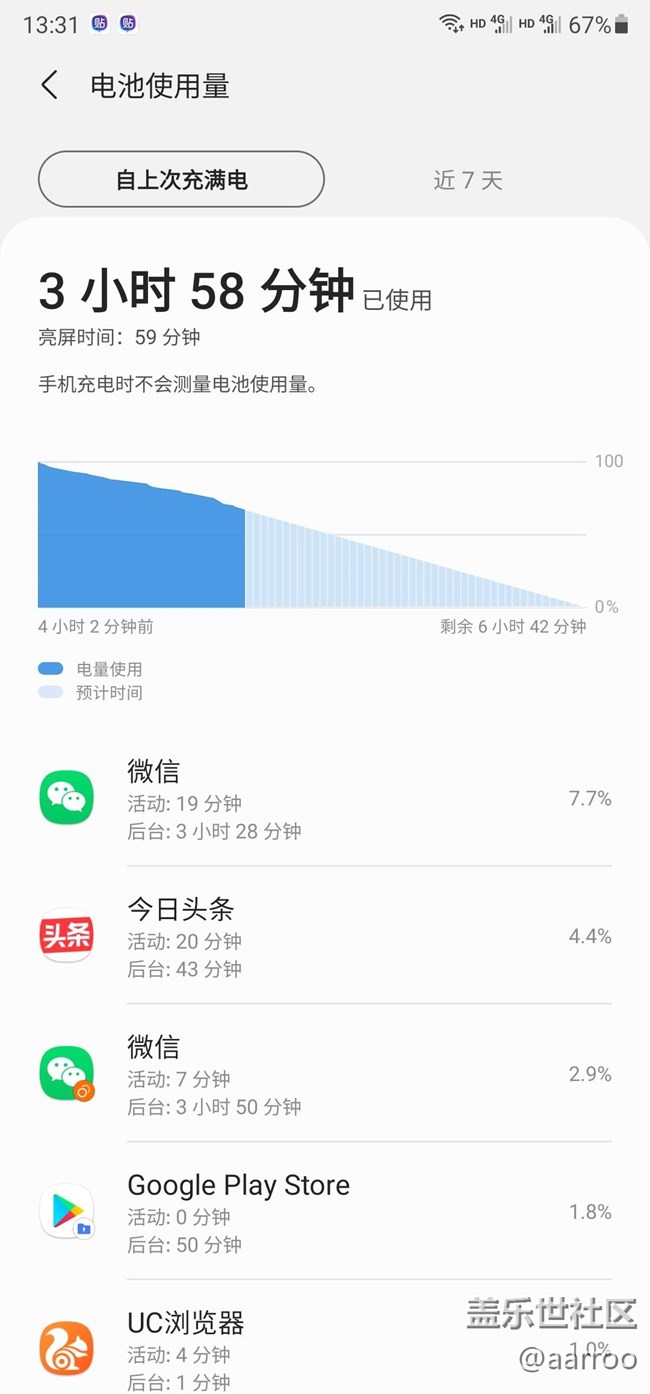The width and height of the screenshot is (650, 1394).
Task: Open battery details for 微信 at 2.9%
Action: [325, 1075]
